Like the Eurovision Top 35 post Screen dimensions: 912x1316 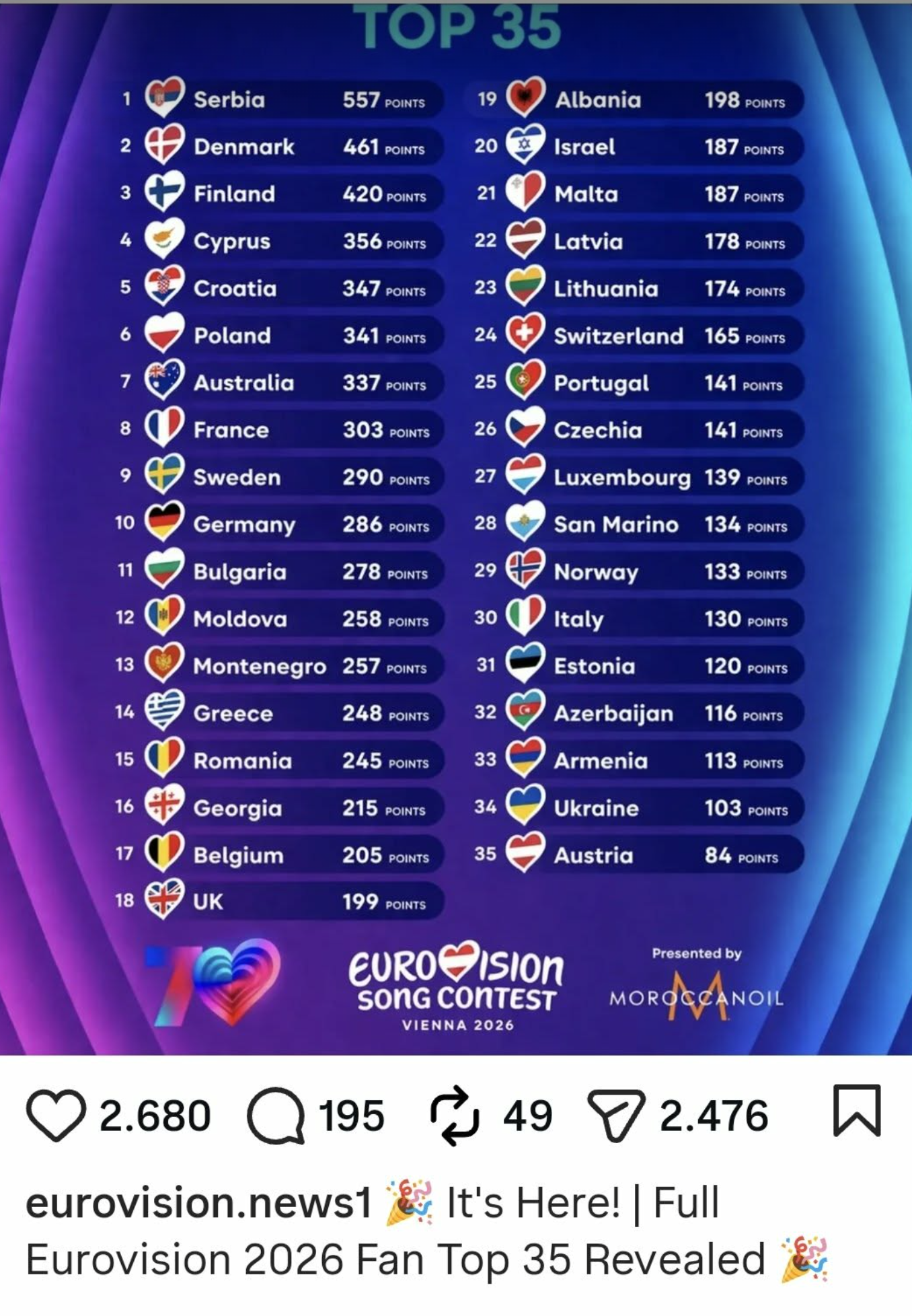56,1116
